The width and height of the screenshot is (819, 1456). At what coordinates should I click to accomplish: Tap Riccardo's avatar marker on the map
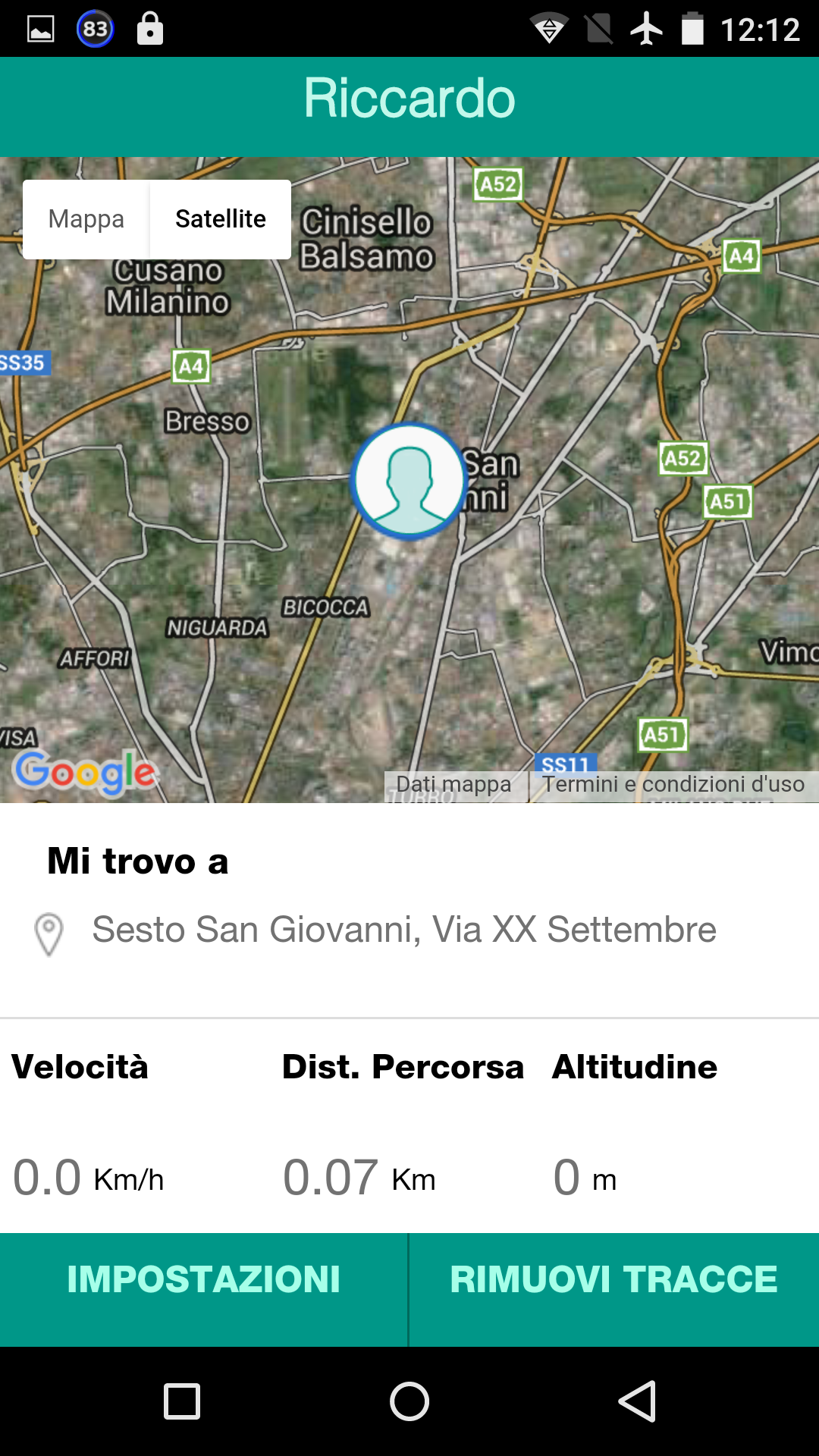pyautogui.click(x=409, y=481)
